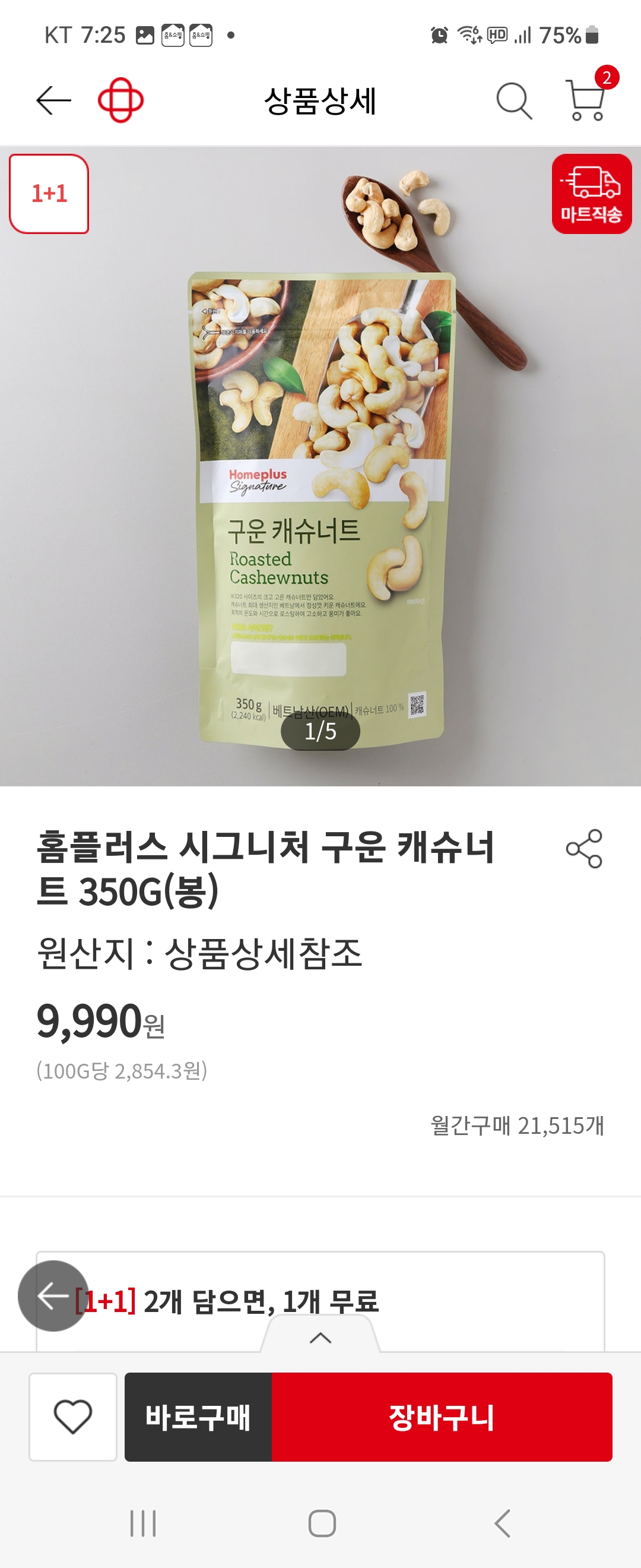The height and width of the screenshot is (1568, 641).
Task: Open the 상품상세 title header
Action: pyautogui.click(x=320, y=100)
